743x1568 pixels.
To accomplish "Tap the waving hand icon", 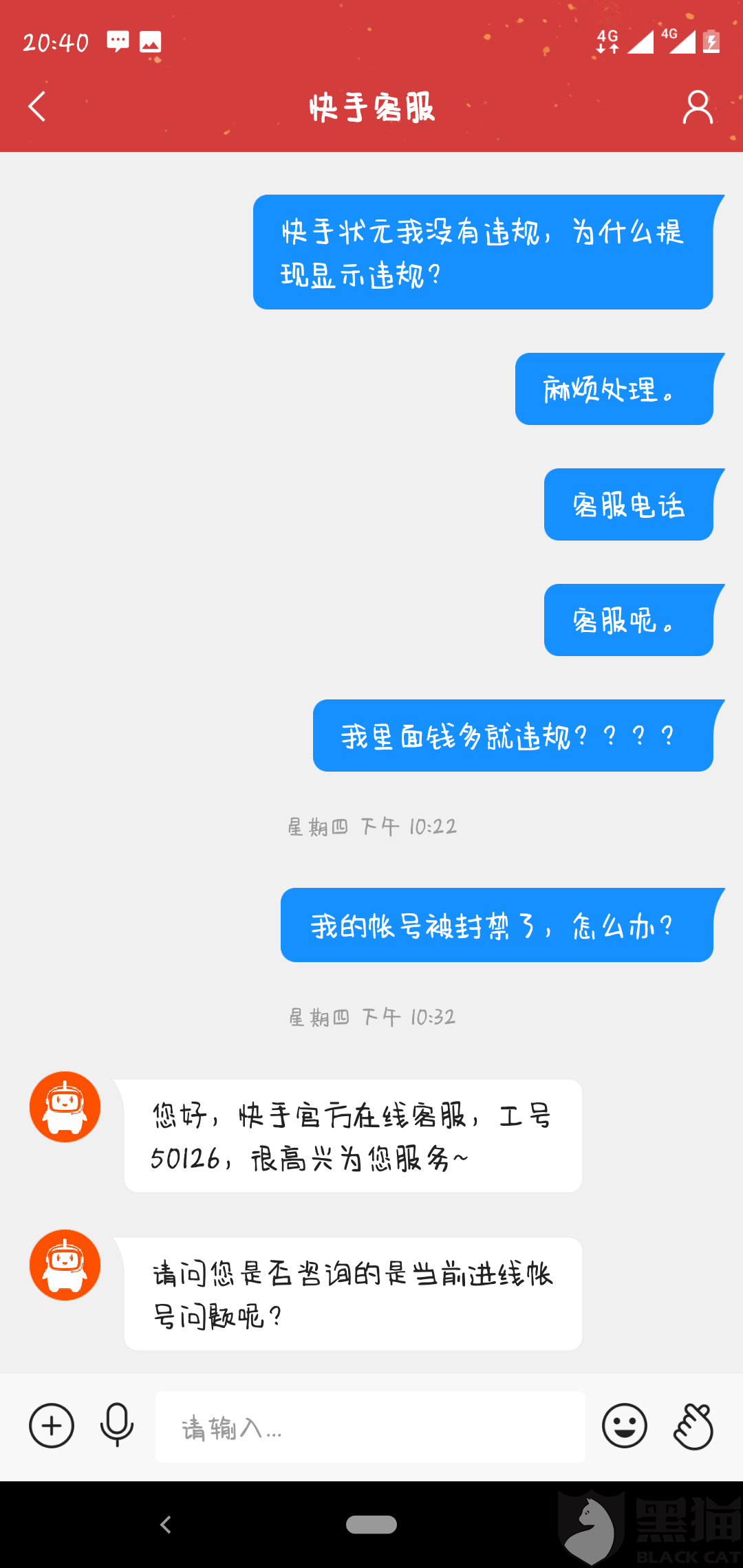I will pos(693,1427).
